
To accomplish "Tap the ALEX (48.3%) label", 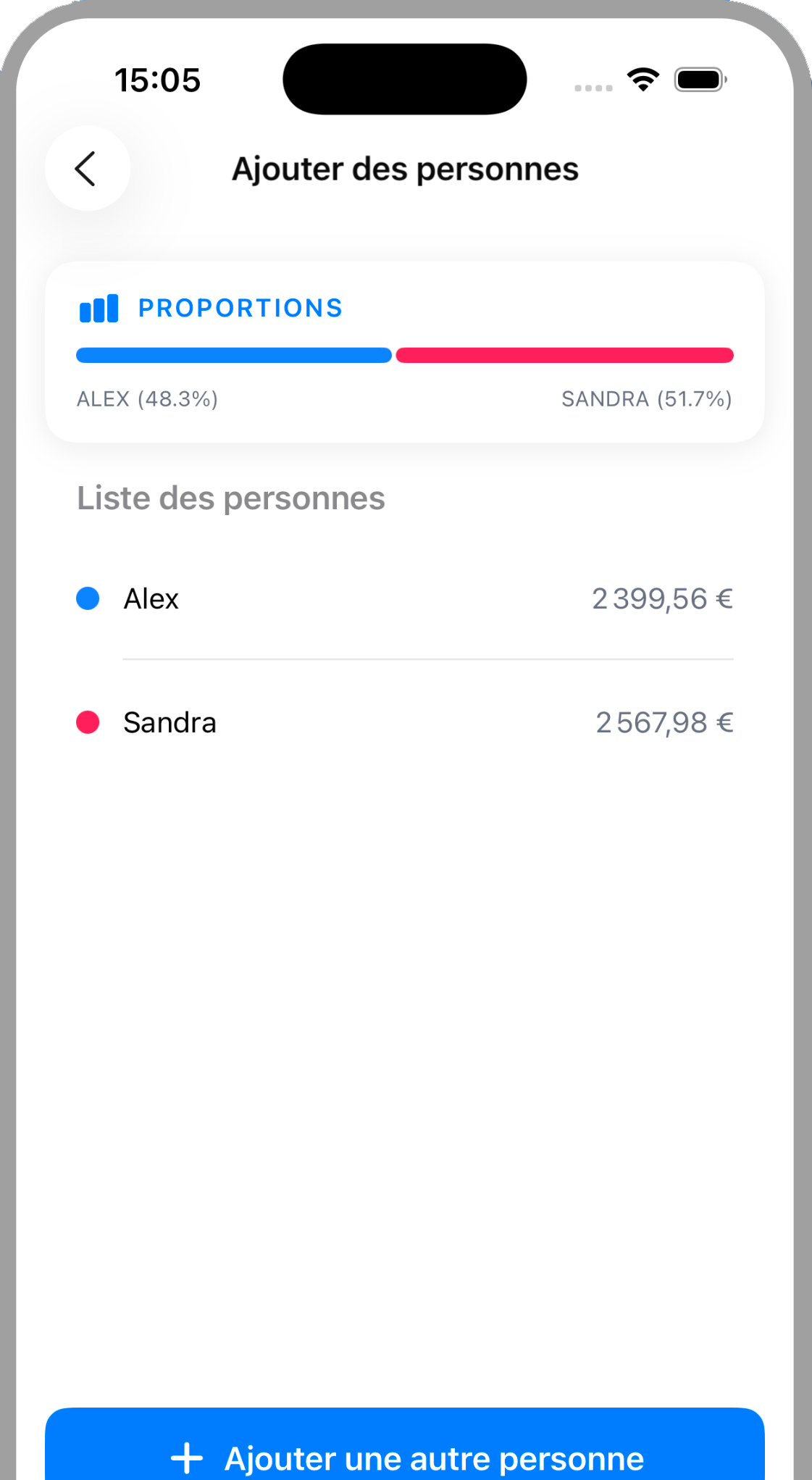I will (147, 399).
